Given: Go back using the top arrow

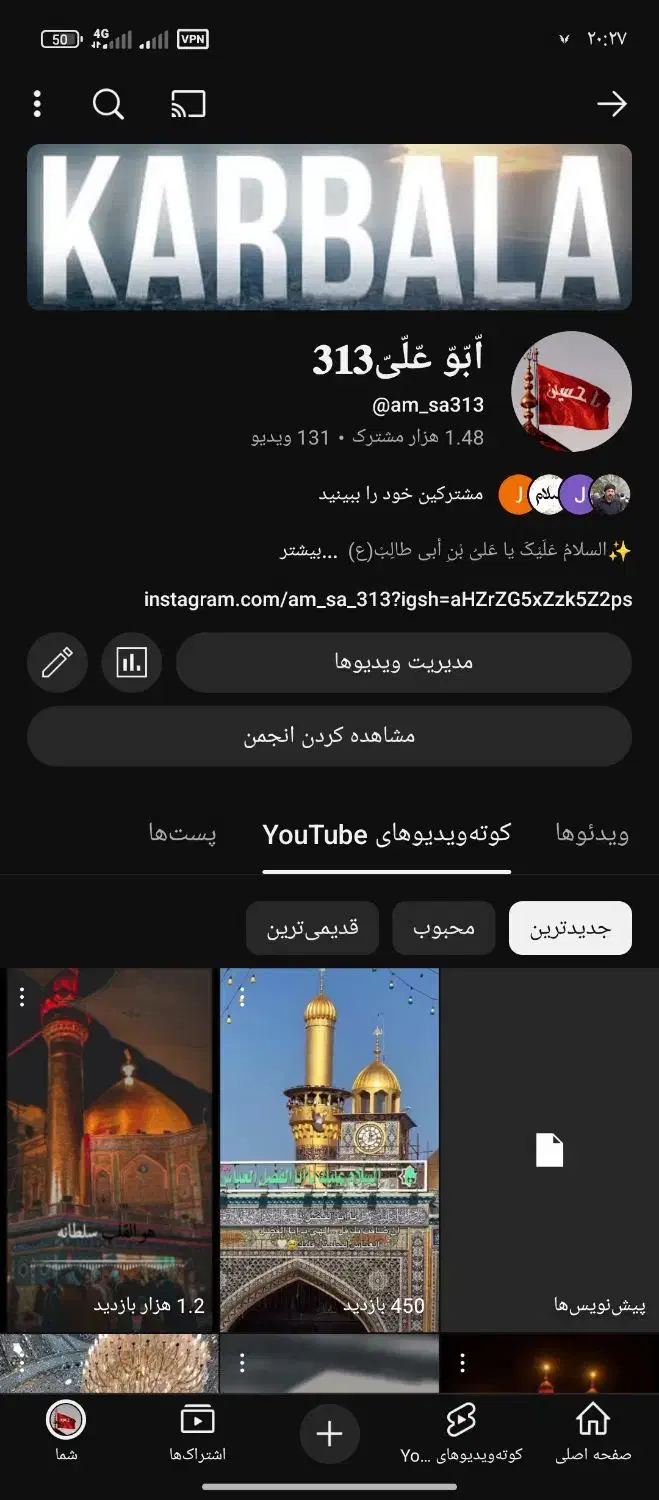Looking at the screenshot, I should point(611,104).
